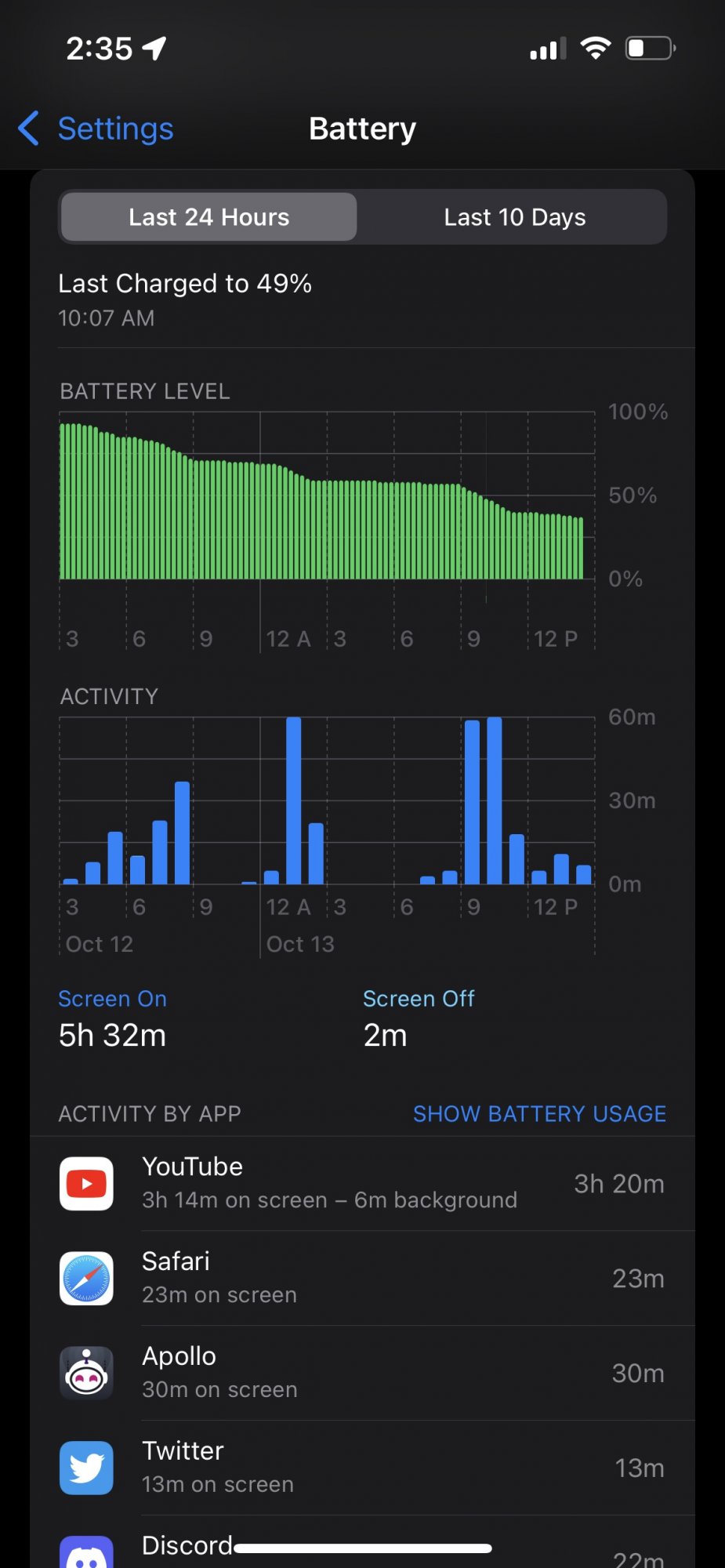The image size is (725, 1568).
Task: Tap Show Battery Usage
Action: click(539, 1113)
